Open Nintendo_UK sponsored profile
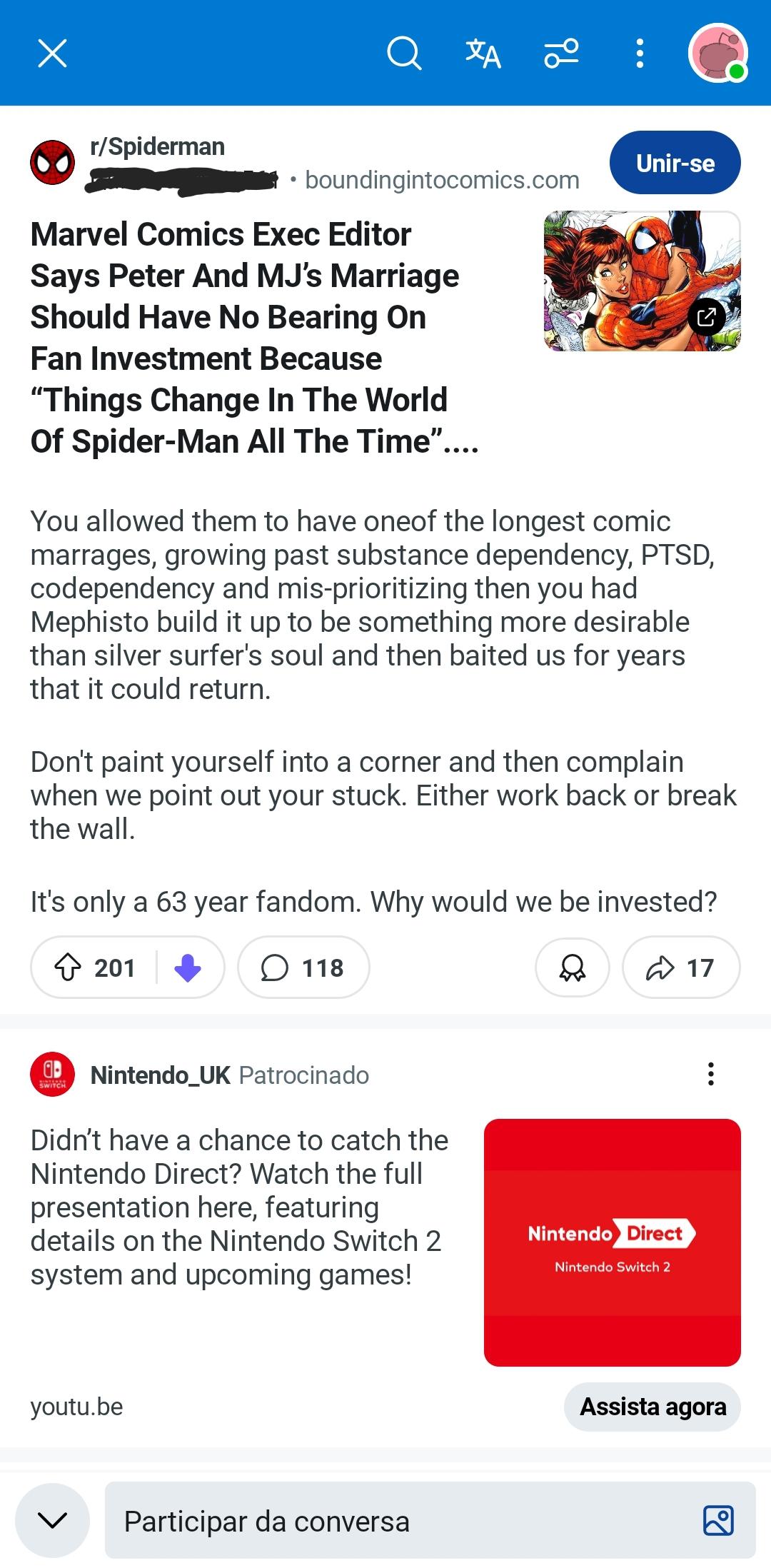 click(160, 1075)
